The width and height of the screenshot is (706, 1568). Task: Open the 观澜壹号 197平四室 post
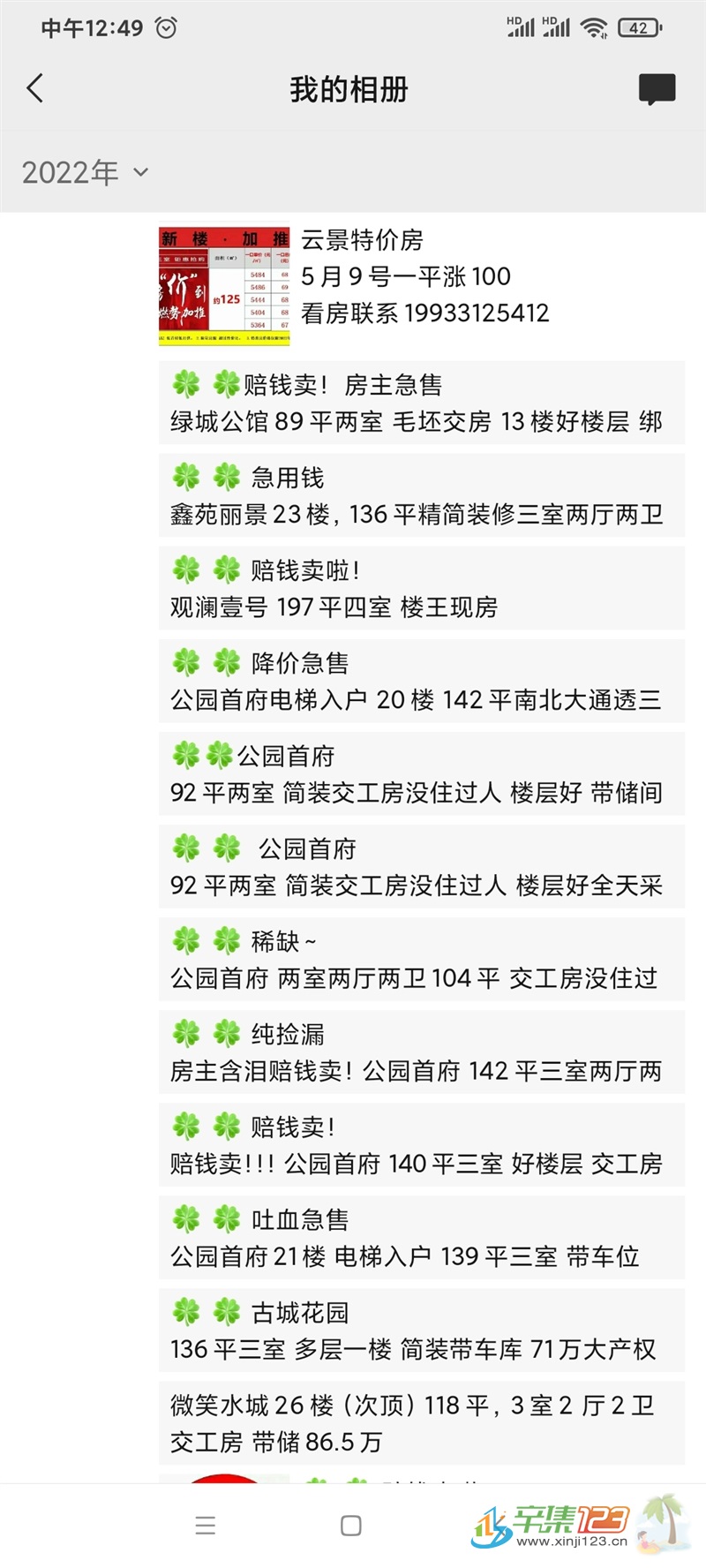pyautogui.click(x=422, y=588)
